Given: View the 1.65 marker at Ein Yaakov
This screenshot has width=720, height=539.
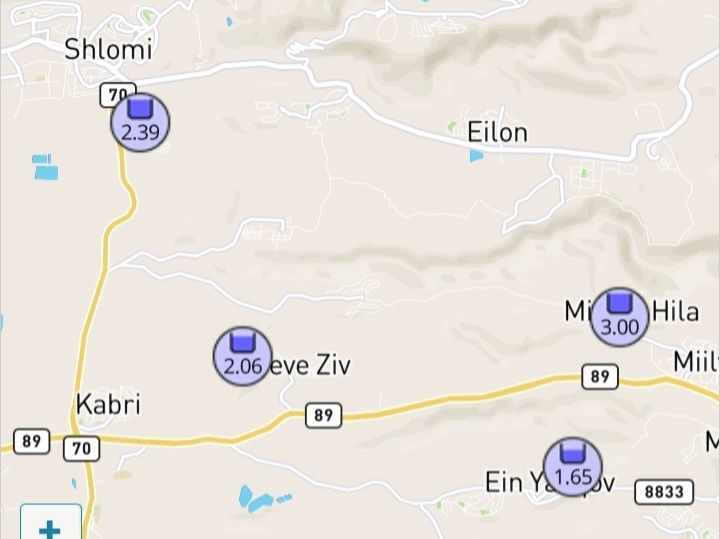Looking at the screenshot, I should coord(573,467).
